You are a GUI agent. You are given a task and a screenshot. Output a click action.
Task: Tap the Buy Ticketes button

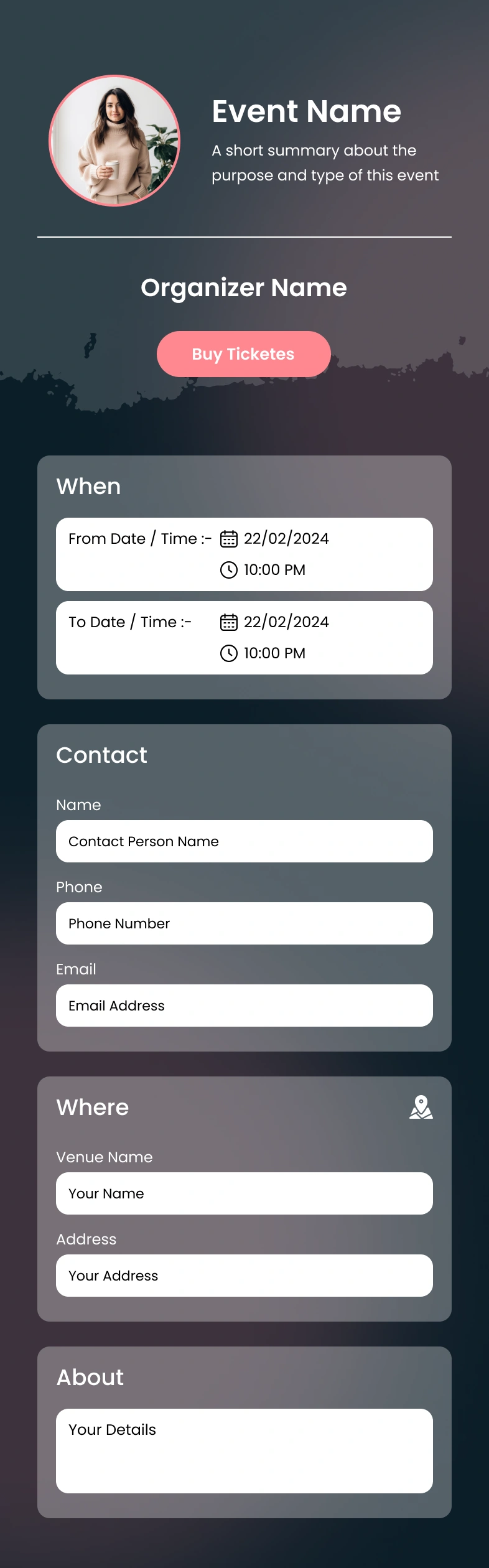[x=243, y=354]
